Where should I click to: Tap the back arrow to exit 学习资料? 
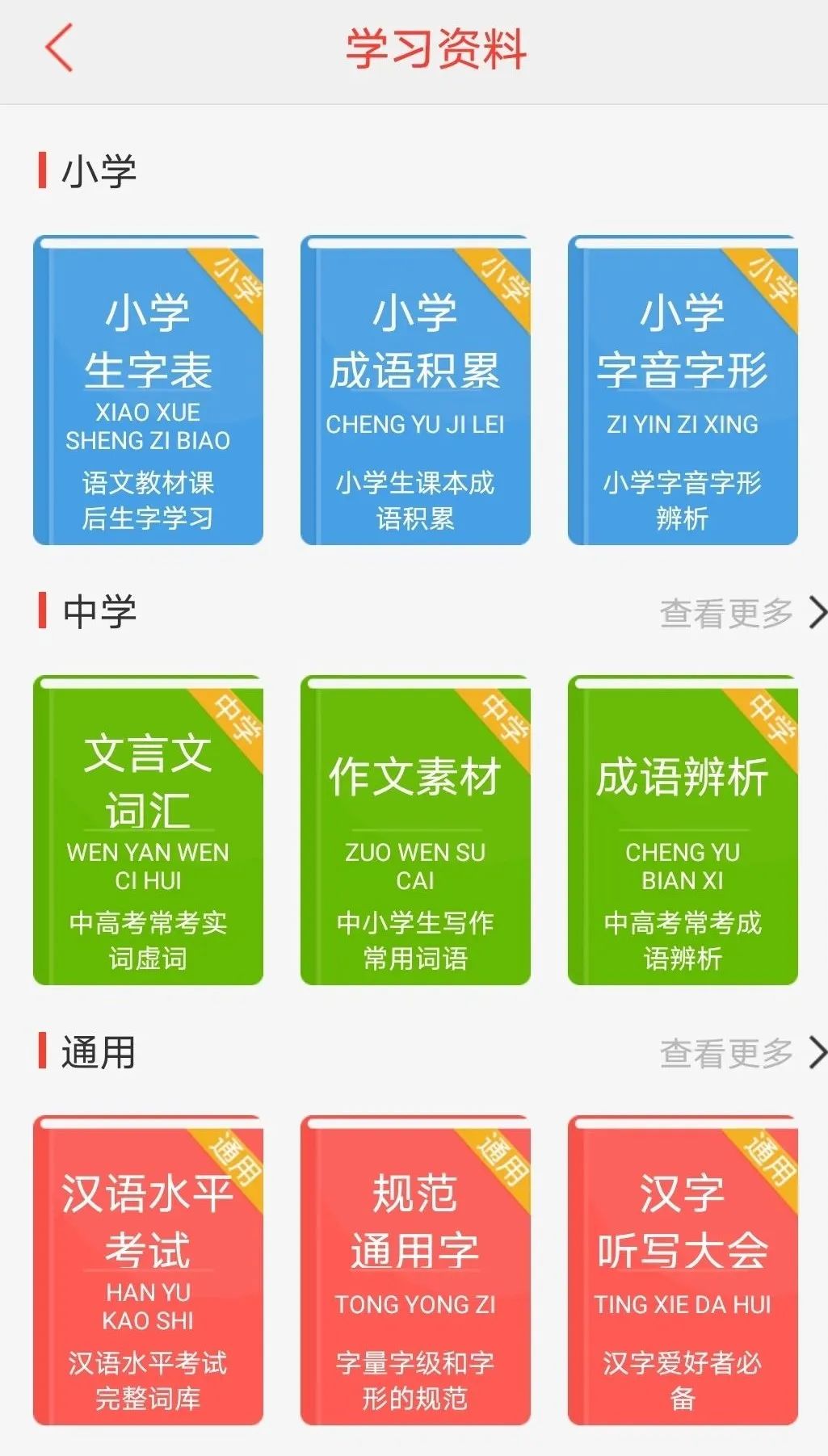tap(55, 48)
